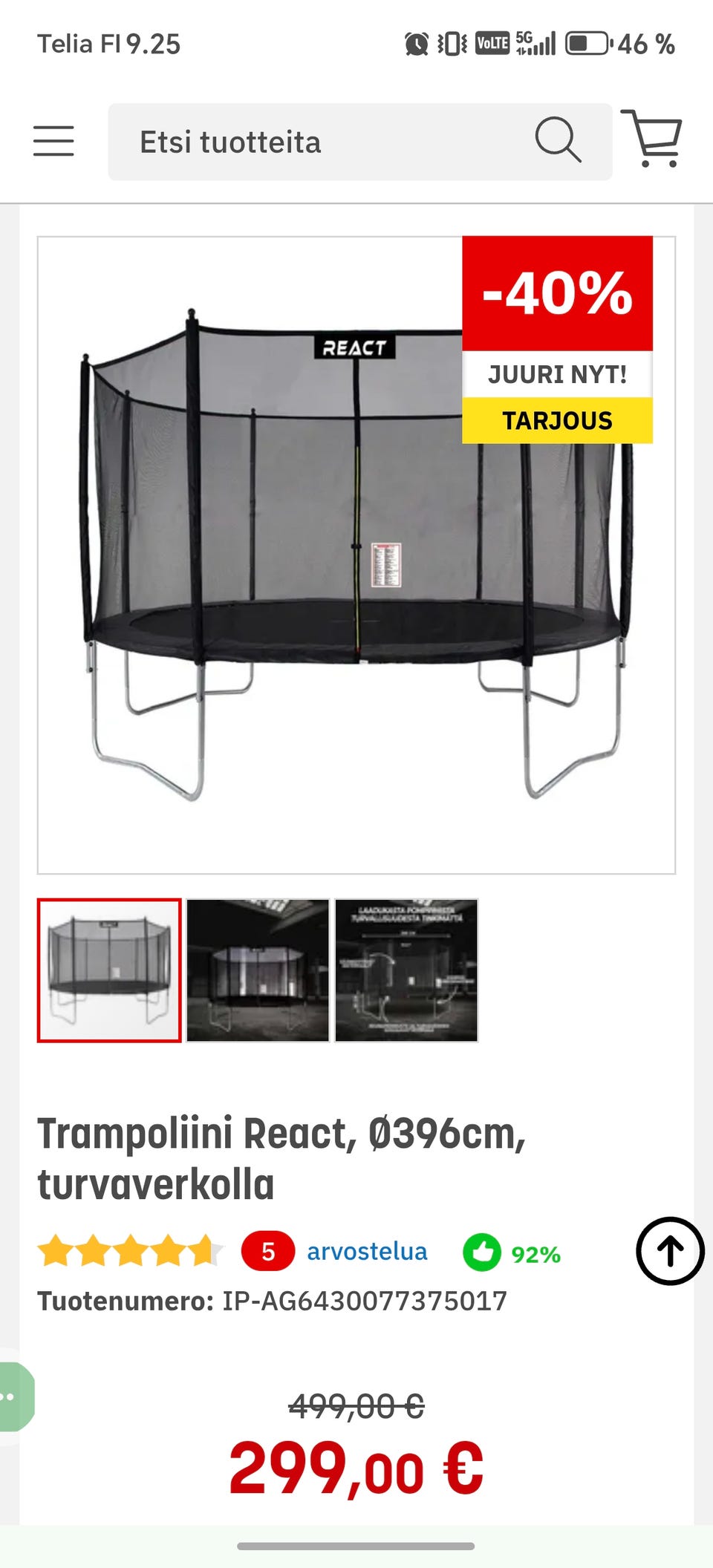Select the third thumbnail with feature diagram
Screen dimensions: 713x1568
[x=406, y=970]
